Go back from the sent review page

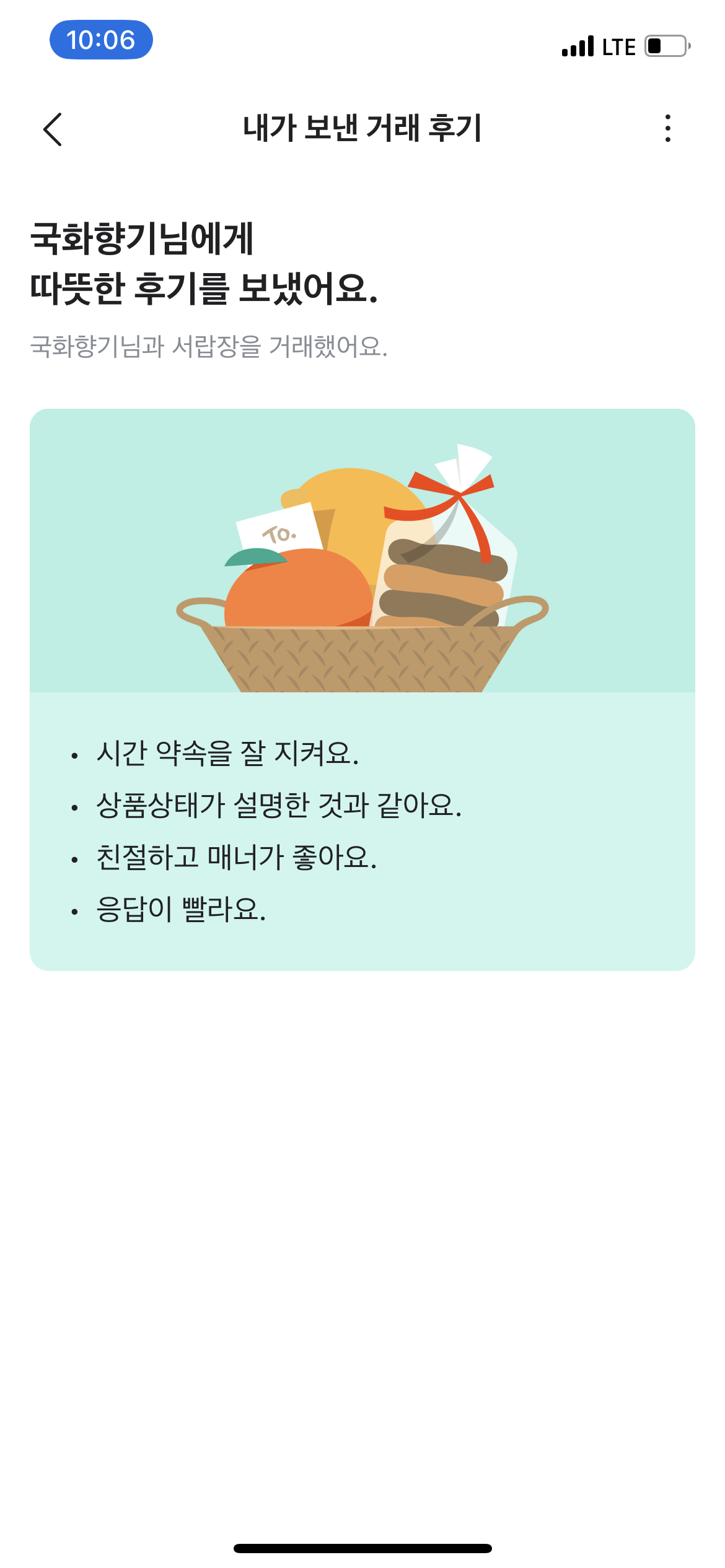[x=53, y=129]
